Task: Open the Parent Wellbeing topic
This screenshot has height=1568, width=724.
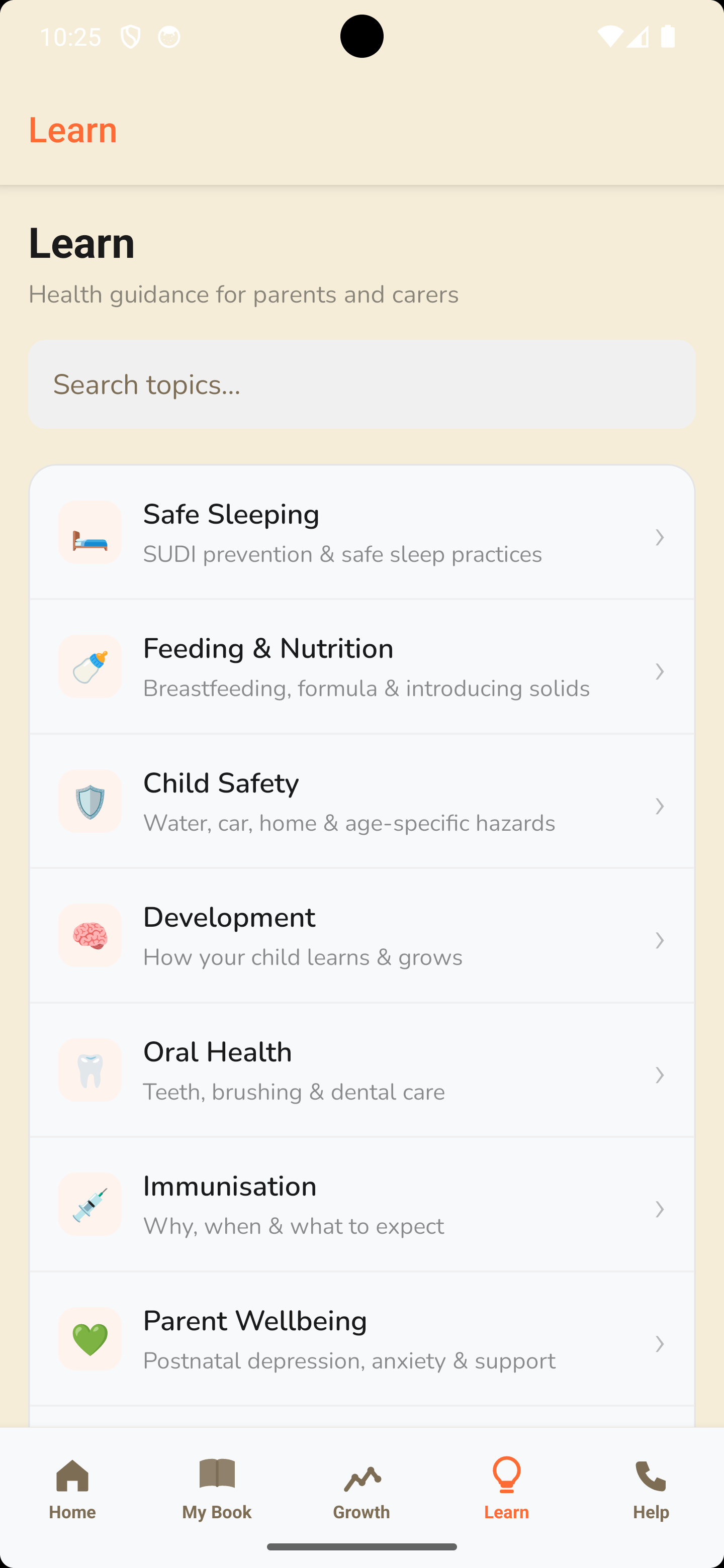Action: [x=361, y=1339]
